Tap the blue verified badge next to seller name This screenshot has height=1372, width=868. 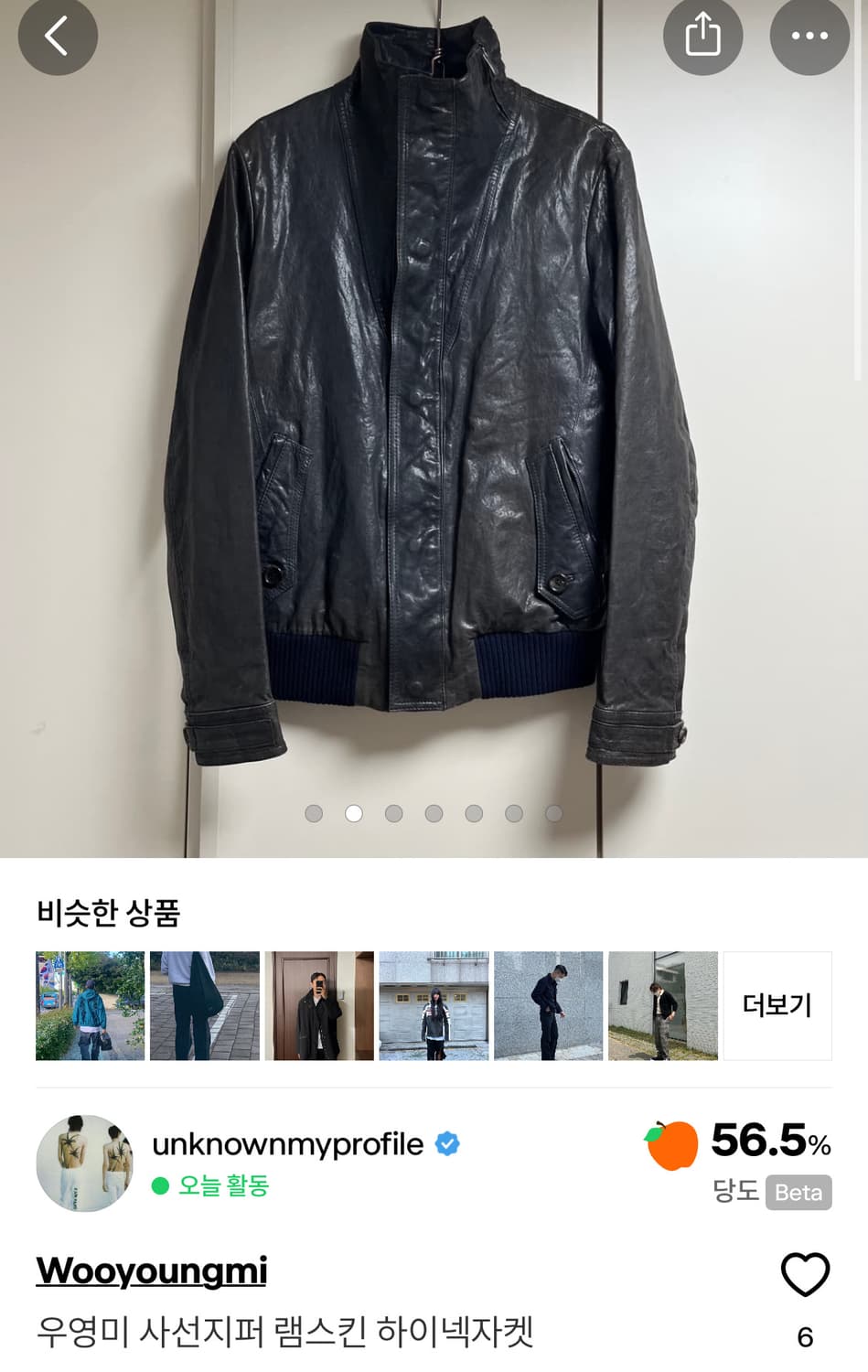[x=445, y=1143]
